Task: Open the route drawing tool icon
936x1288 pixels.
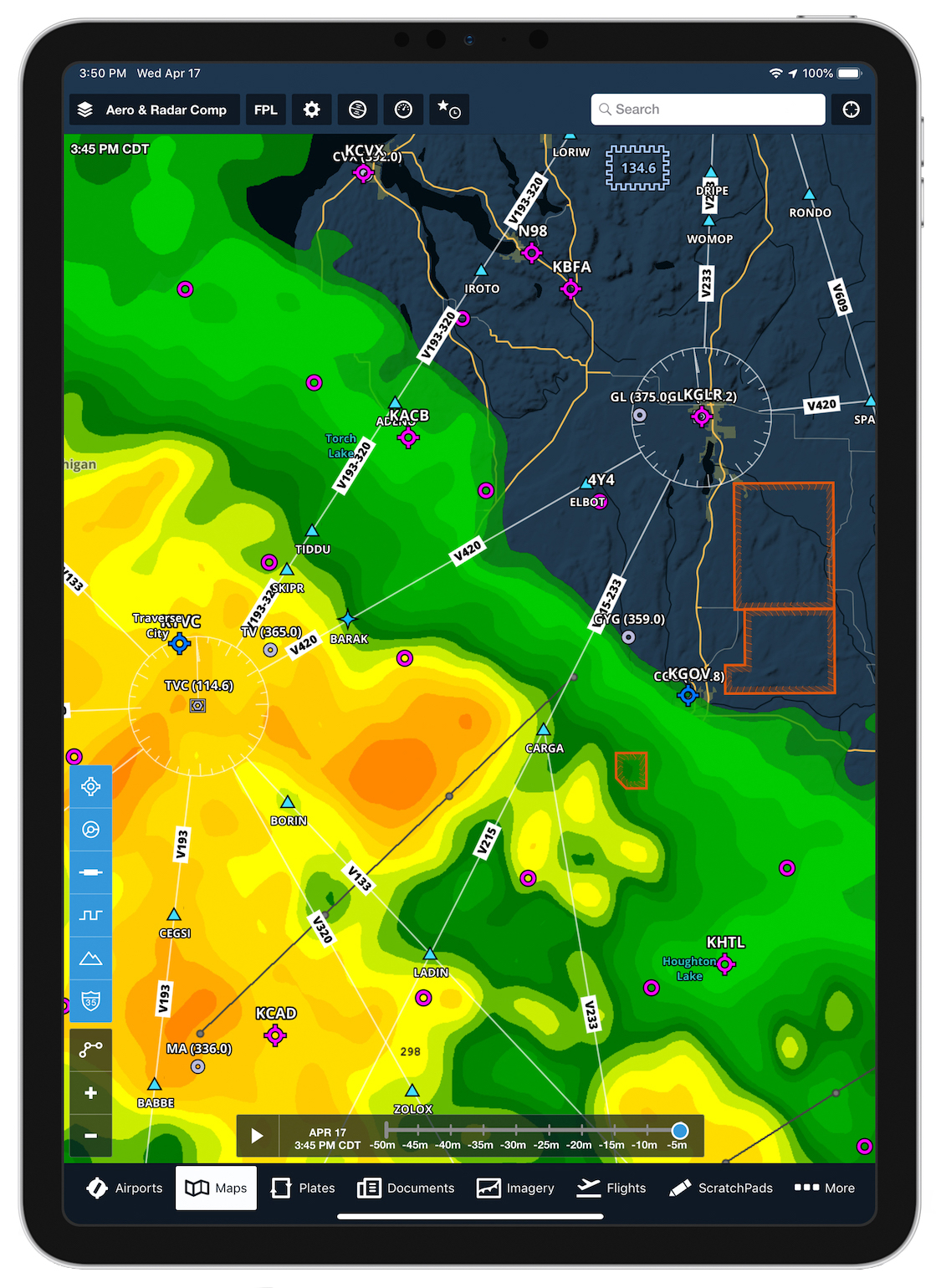Action: point(90,1049)
